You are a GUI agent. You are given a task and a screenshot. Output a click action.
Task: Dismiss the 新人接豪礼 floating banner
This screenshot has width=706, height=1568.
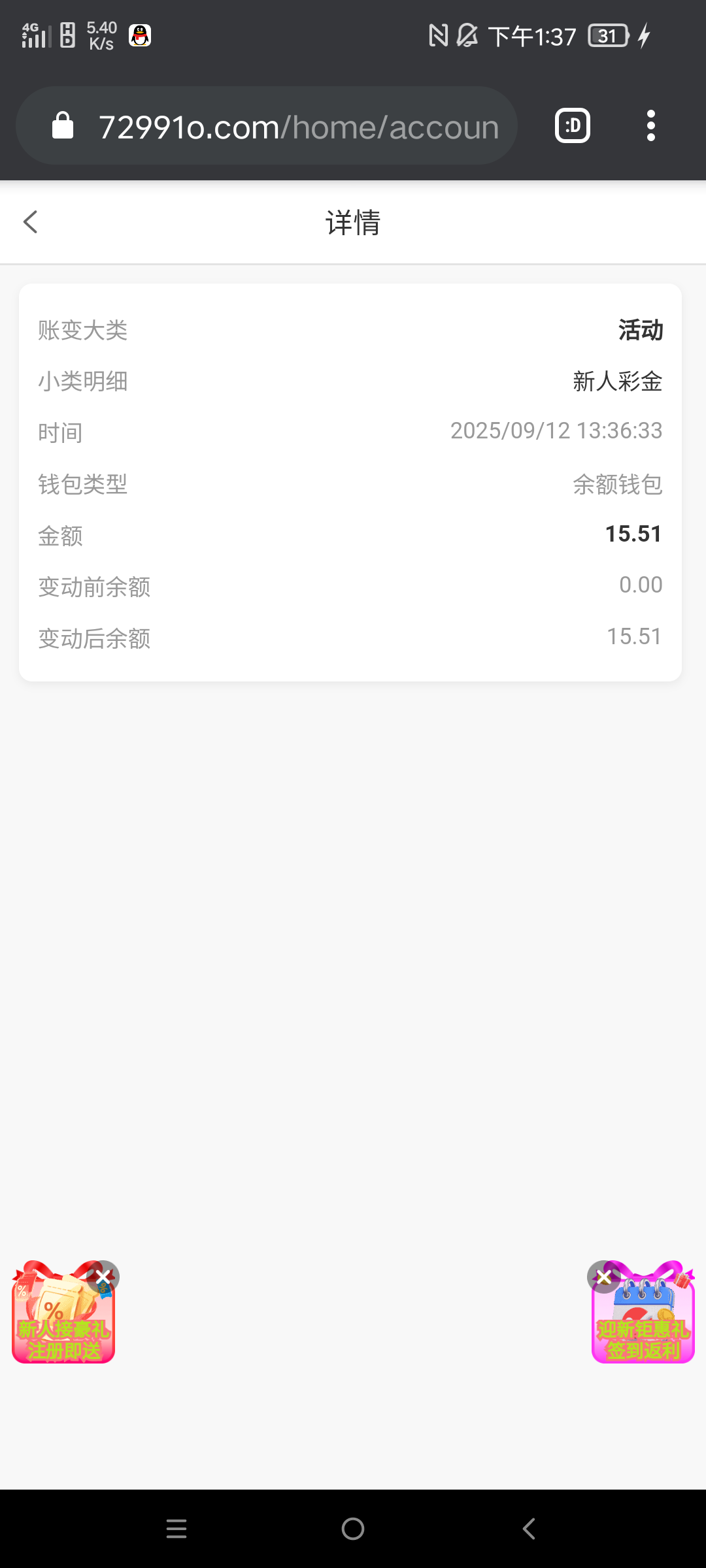click(x=103, y=1277)
